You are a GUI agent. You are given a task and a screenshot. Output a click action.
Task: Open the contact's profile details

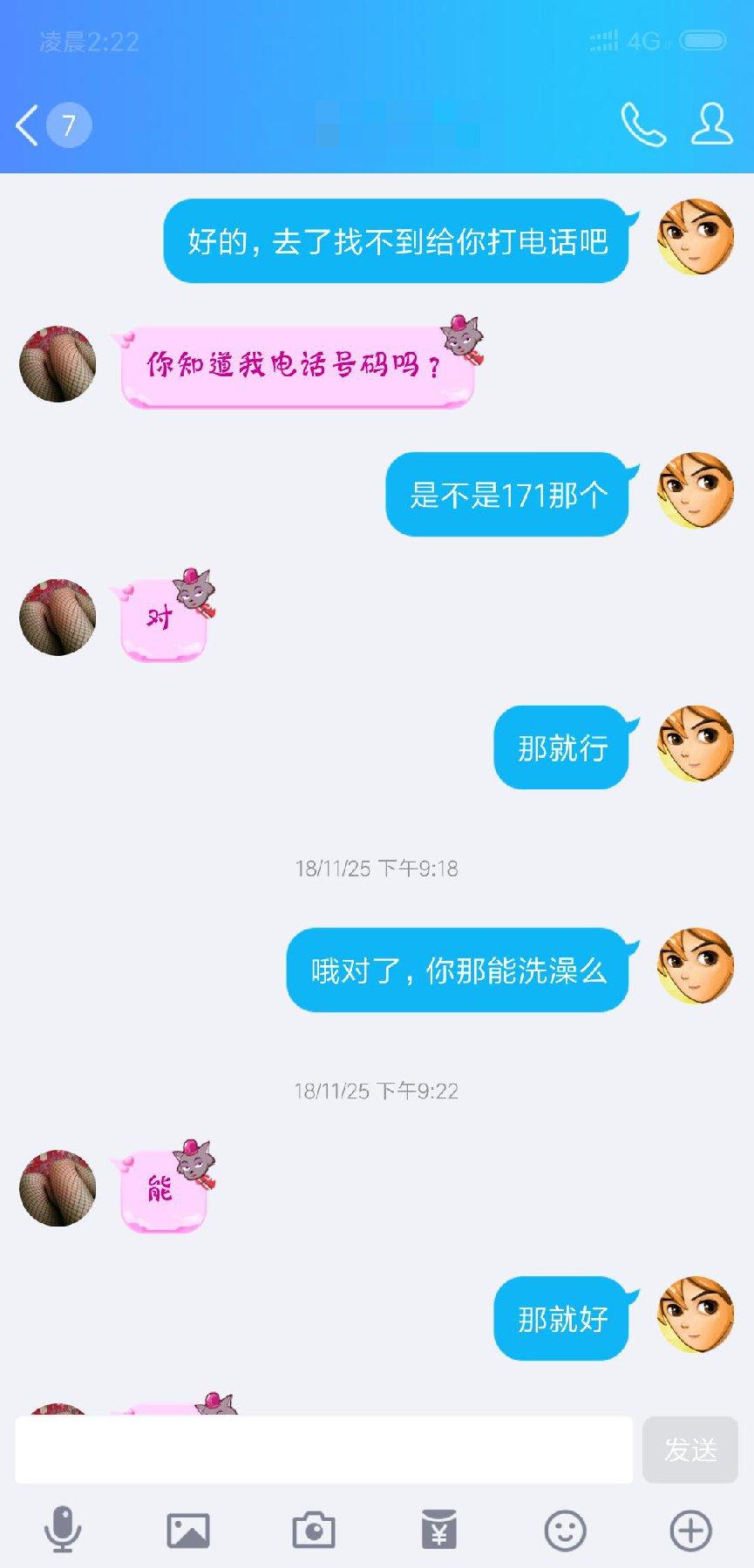coord(711,125)
